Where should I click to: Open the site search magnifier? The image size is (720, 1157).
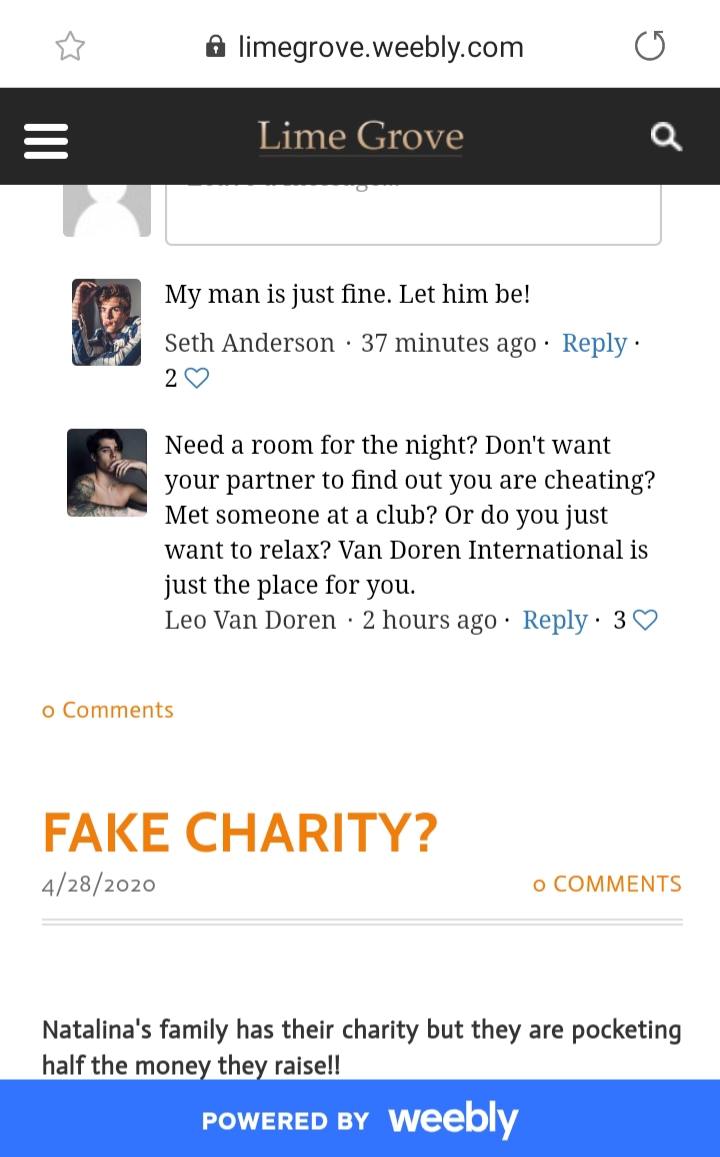tap(666, 137)
